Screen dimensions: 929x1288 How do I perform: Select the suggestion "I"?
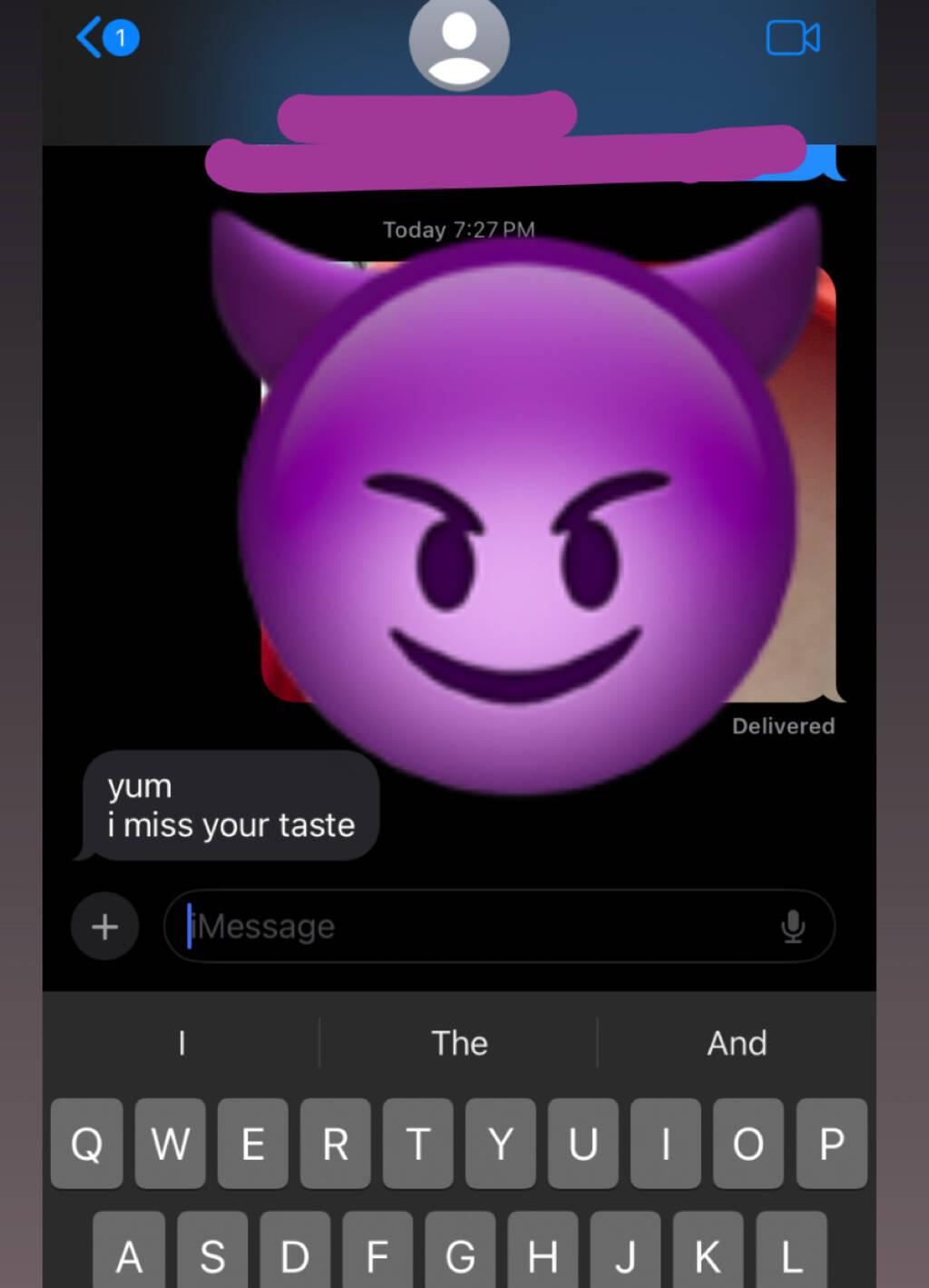(181, 1043)
